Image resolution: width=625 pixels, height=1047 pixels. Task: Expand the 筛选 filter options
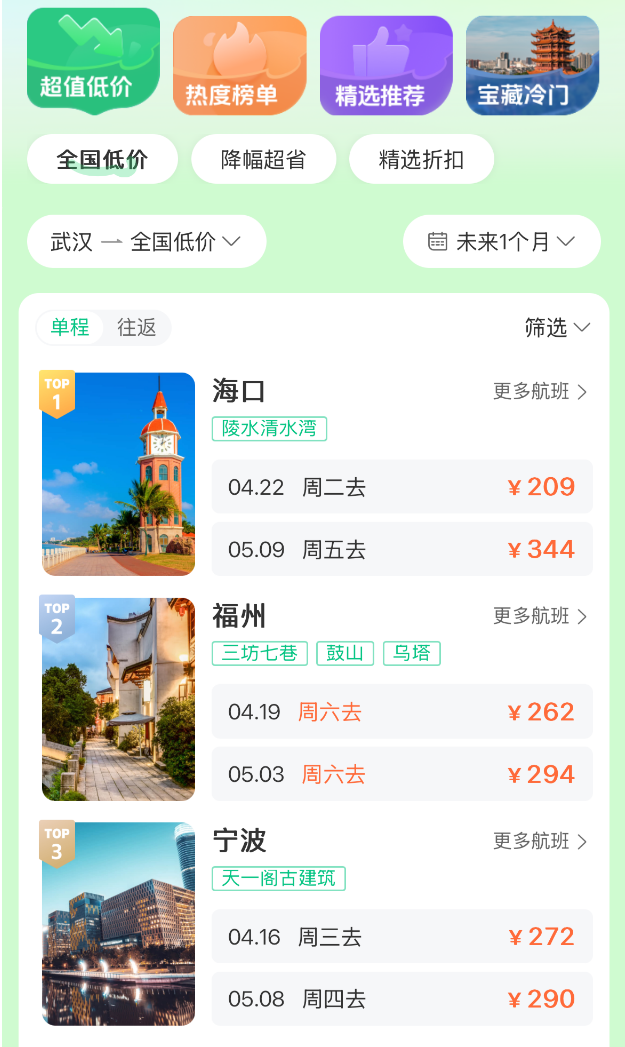[557, 327]
